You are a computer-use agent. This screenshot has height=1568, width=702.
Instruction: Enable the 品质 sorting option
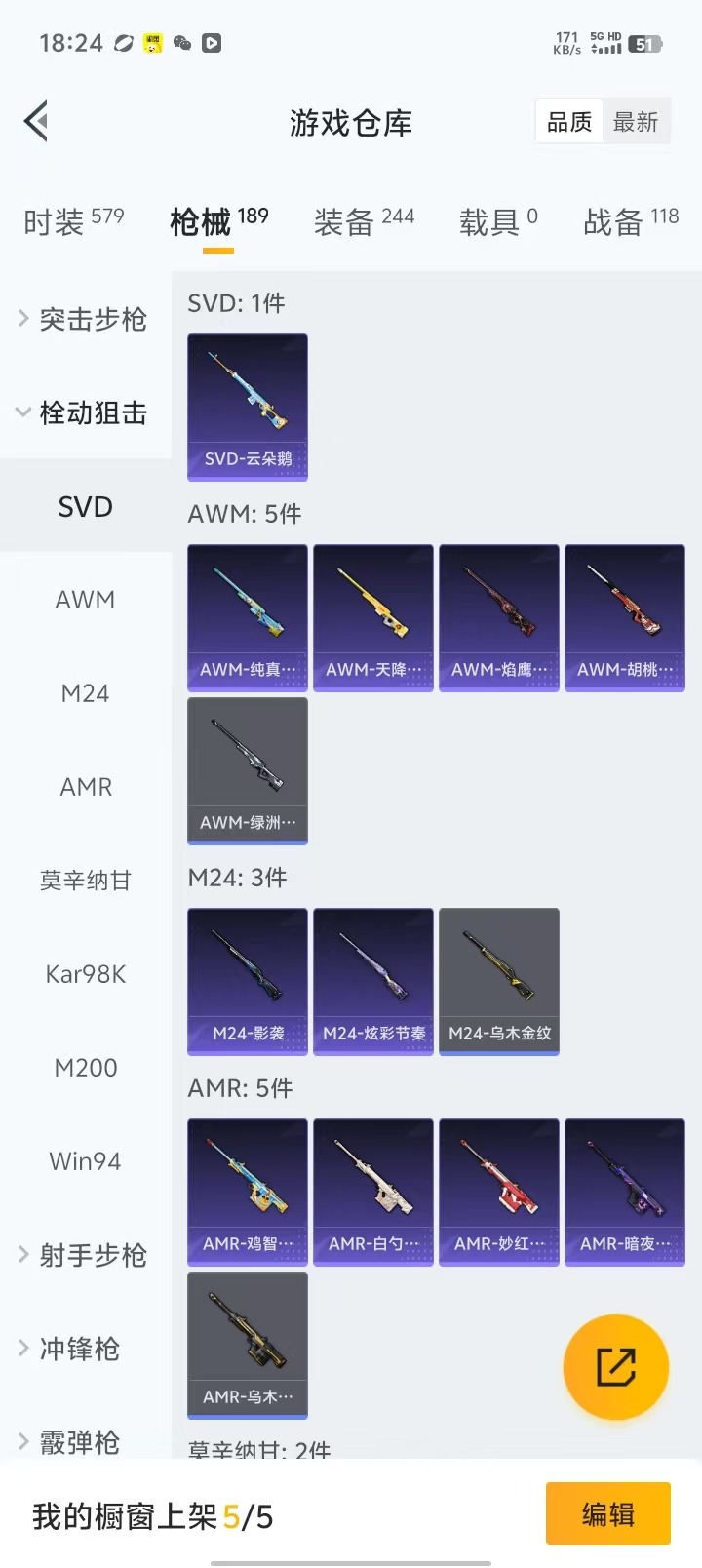(568, 121)
